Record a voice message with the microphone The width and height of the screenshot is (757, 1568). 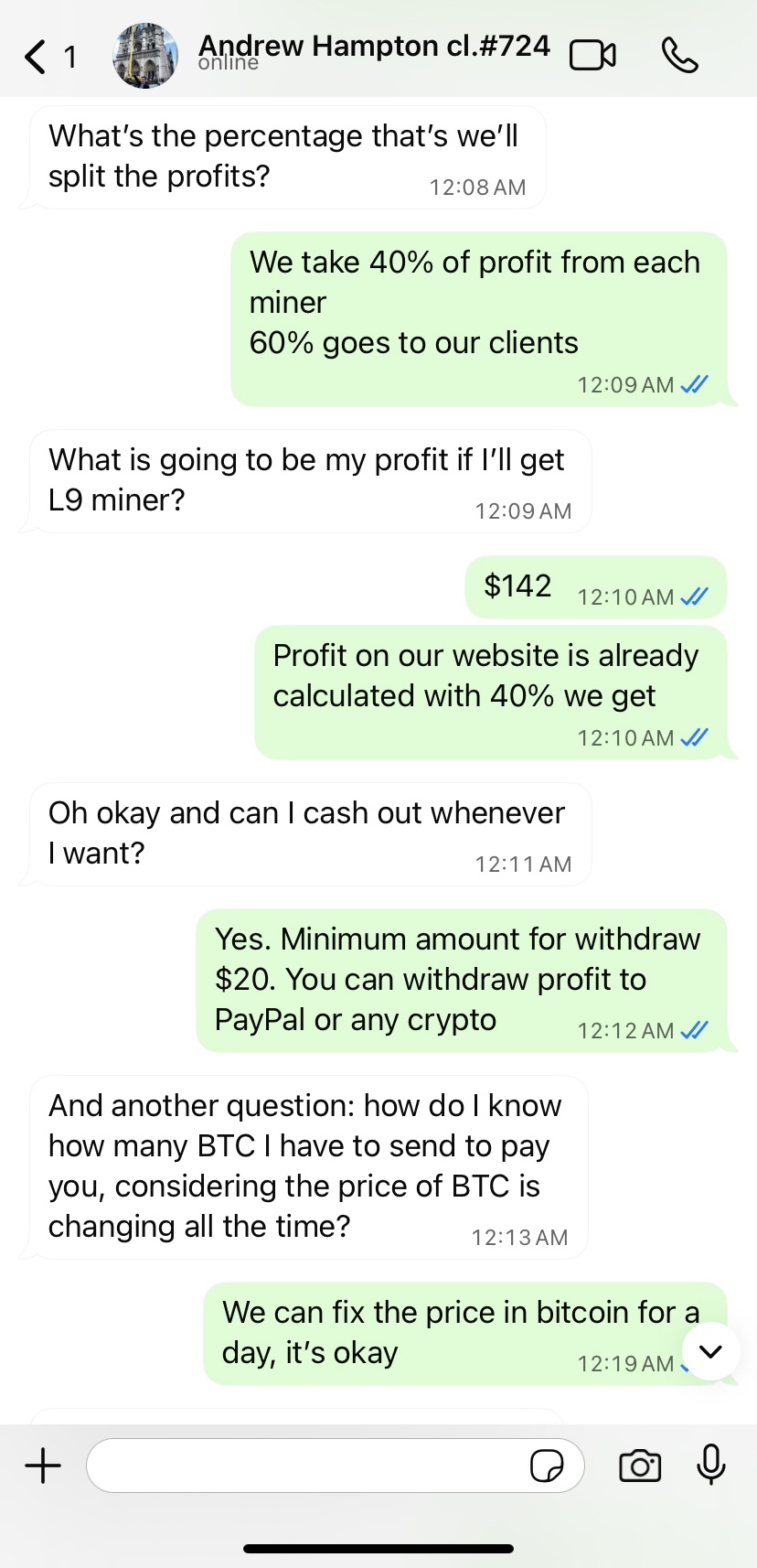(x=711, y=1464)
